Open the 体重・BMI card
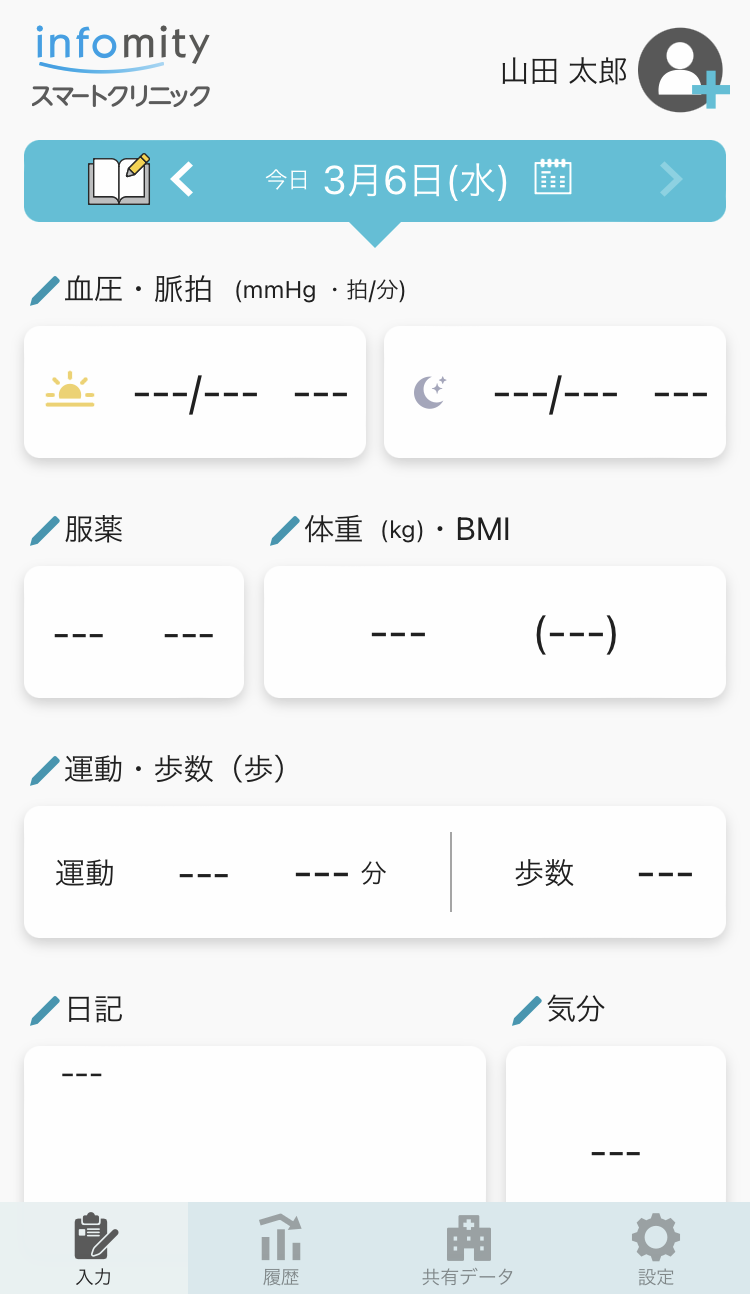 point(495,632)
